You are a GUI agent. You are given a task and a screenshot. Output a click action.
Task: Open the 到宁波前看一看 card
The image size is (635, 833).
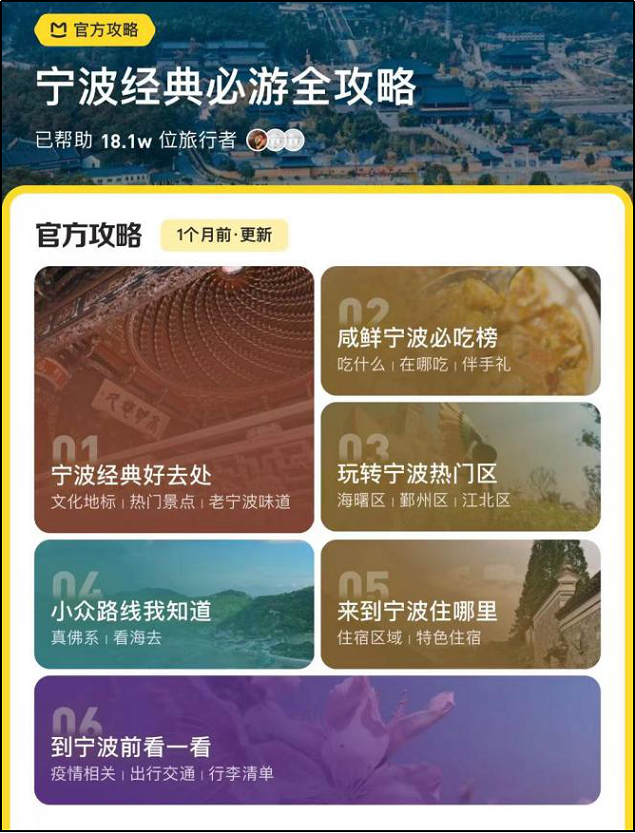317,740
